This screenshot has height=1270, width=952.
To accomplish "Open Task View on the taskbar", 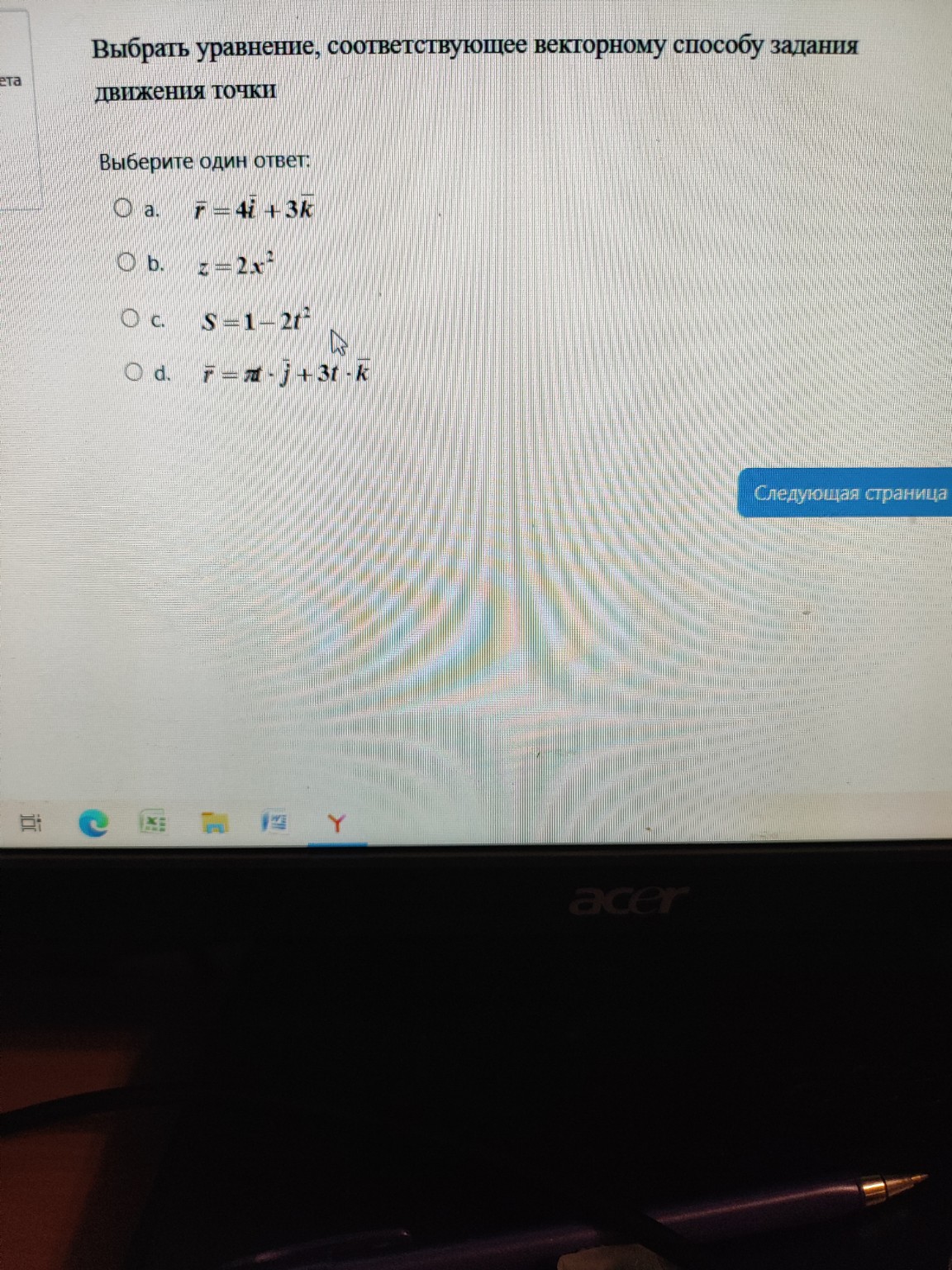I will point(31,824).
